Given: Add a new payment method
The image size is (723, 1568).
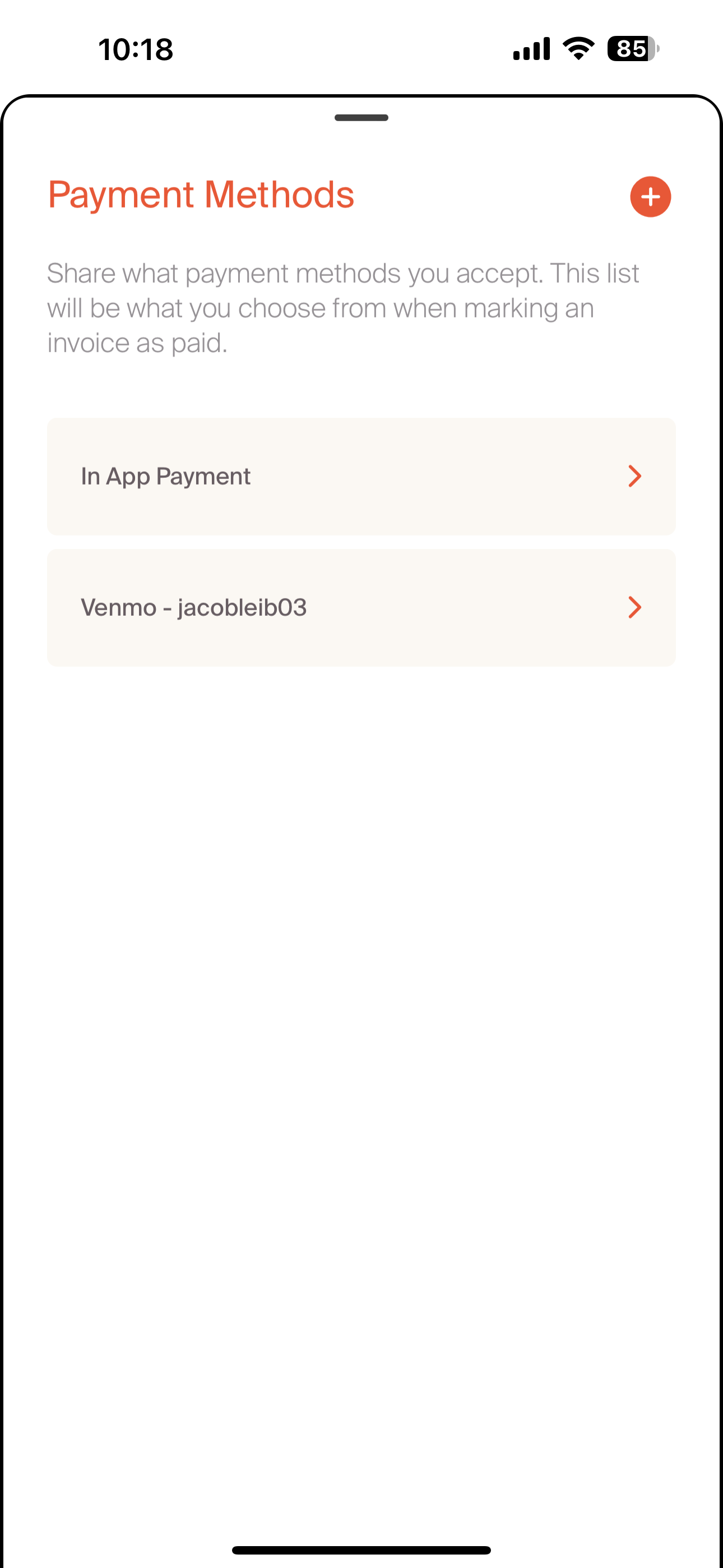Looking at the screenshot, I should (x=650, y=197).
